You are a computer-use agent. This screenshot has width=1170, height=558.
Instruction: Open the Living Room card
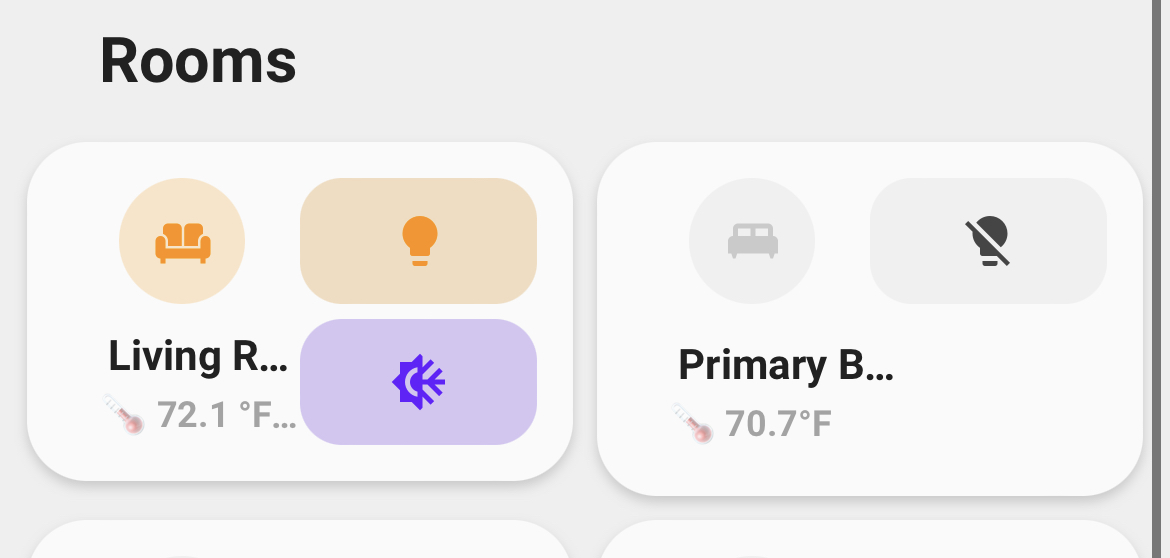tap(198, 357)
